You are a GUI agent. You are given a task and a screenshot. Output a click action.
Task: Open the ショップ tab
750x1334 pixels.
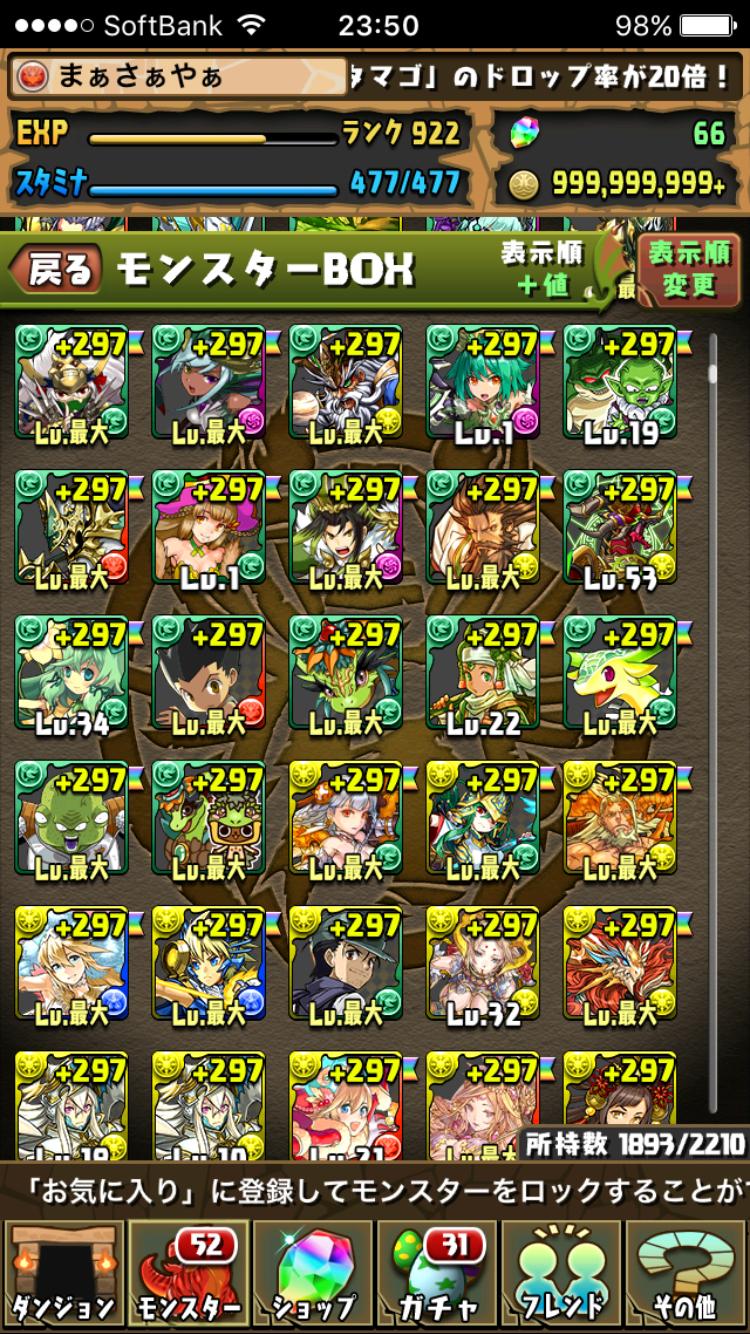[x=314, y=1274]
